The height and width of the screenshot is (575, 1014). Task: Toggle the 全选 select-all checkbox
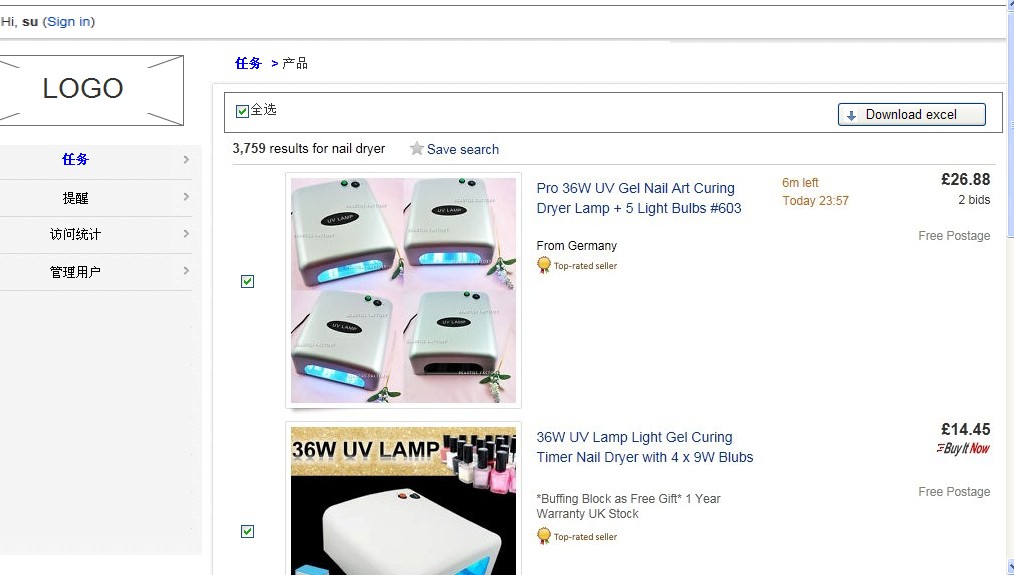pyautogui.click(x=242, y=111)
